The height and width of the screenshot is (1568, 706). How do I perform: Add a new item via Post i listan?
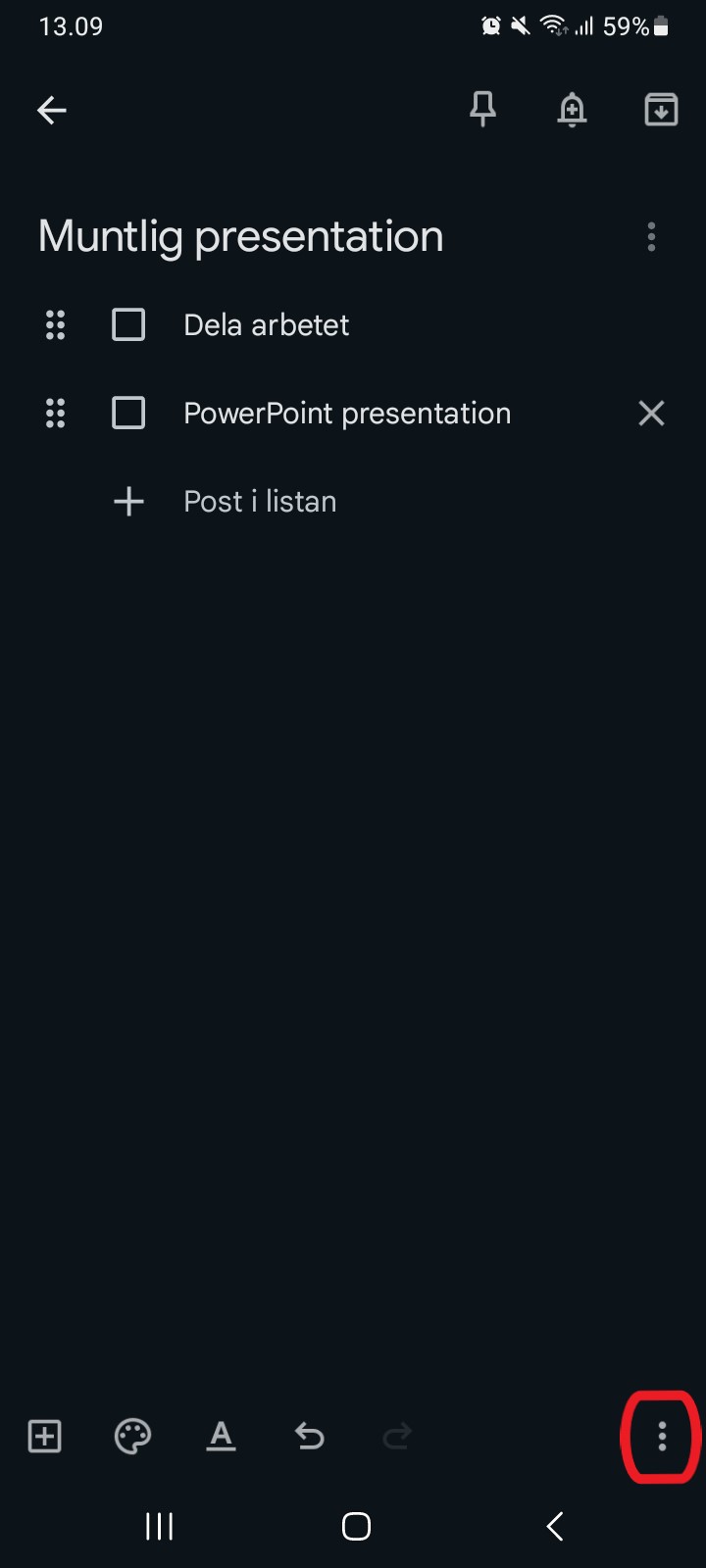[x=260, y=501]
